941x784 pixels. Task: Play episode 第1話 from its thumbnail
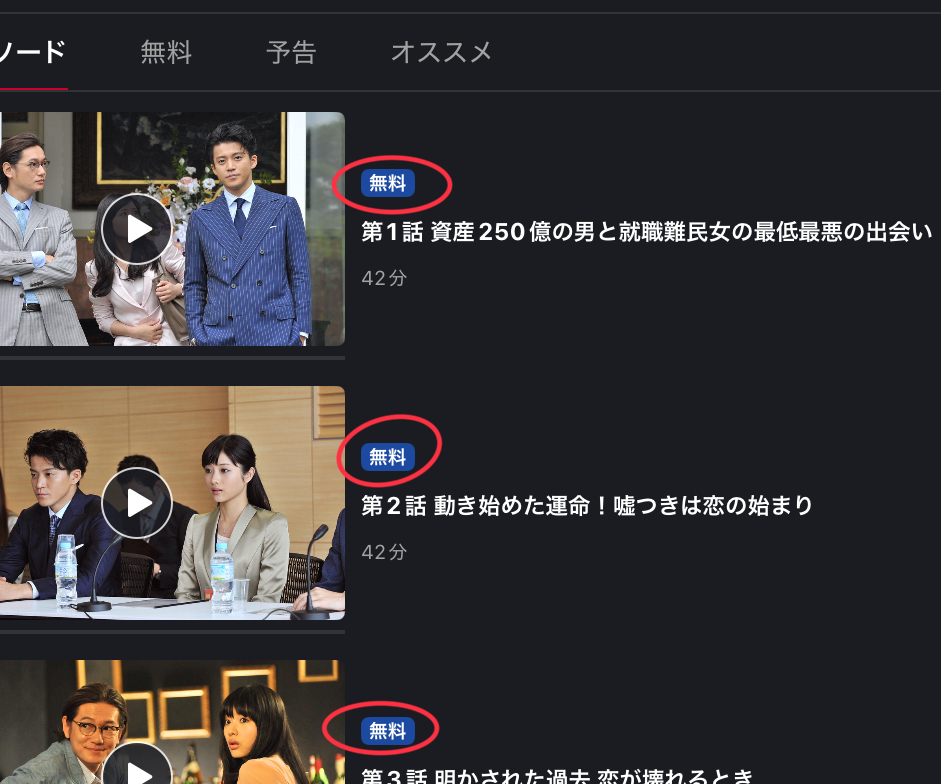click(137, 229)
